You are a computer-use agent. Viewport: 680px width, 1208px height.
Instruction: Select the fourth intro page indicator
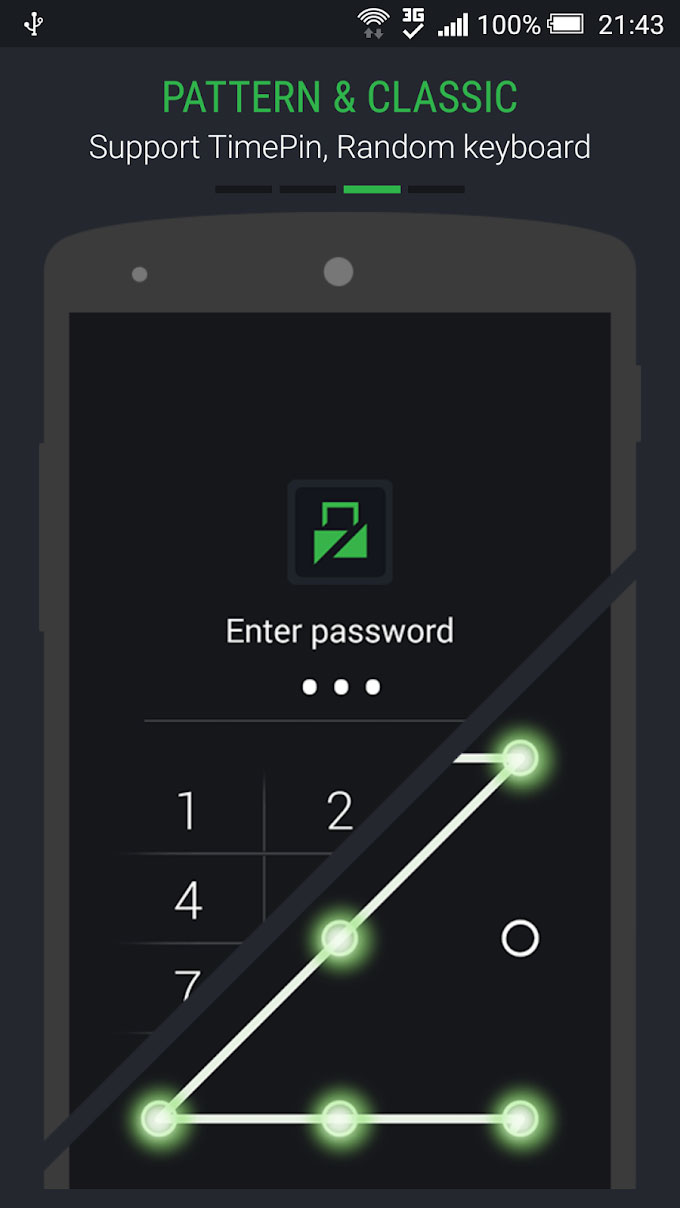[436, 189]
